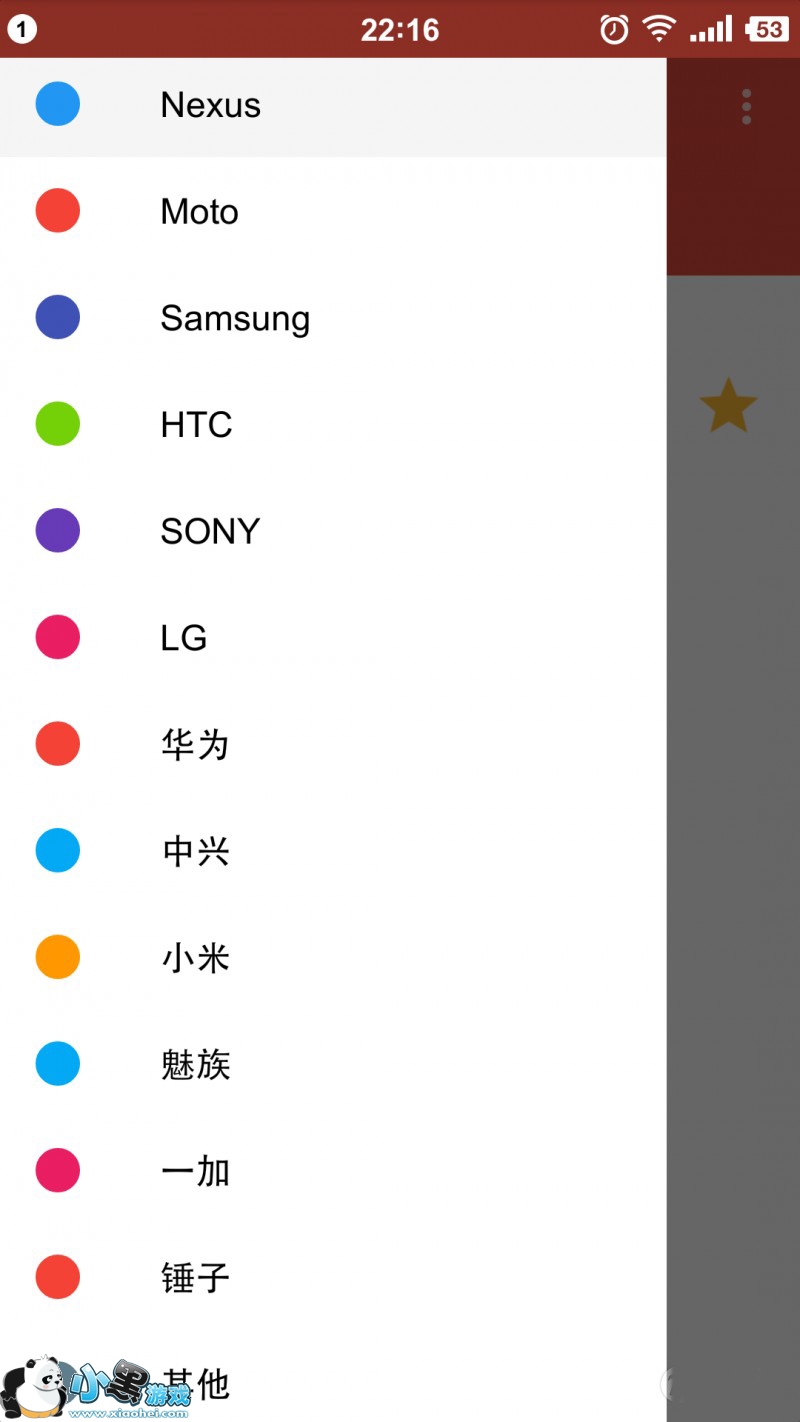Select the LG entry
800x1422 pixels.
[x=184, y=638]
